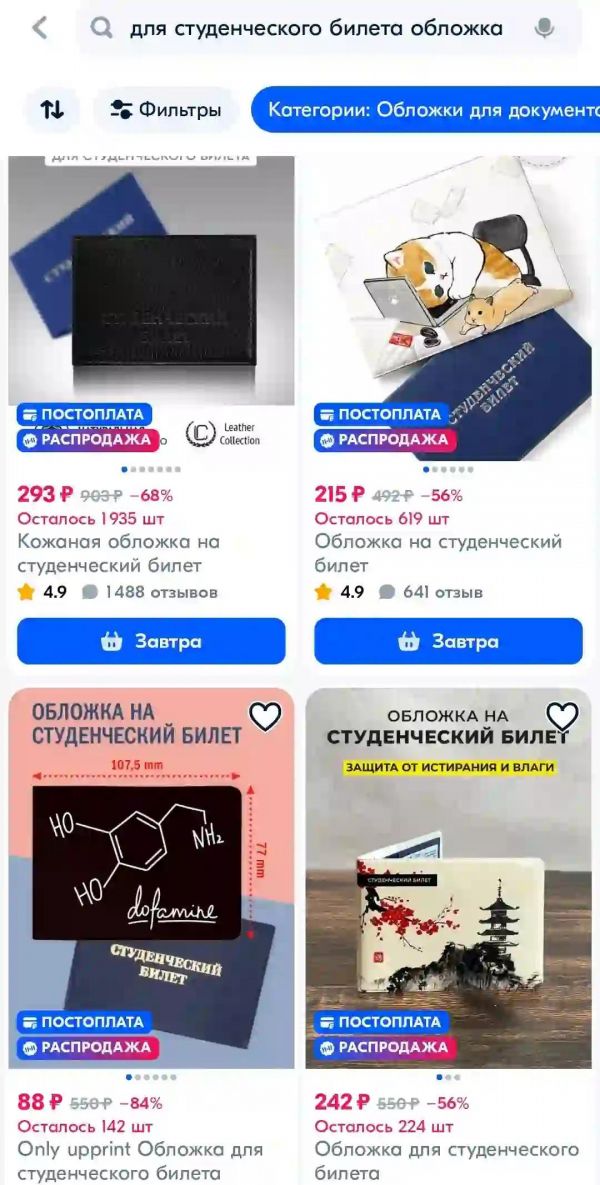Open the Фильтры chip

166,110
